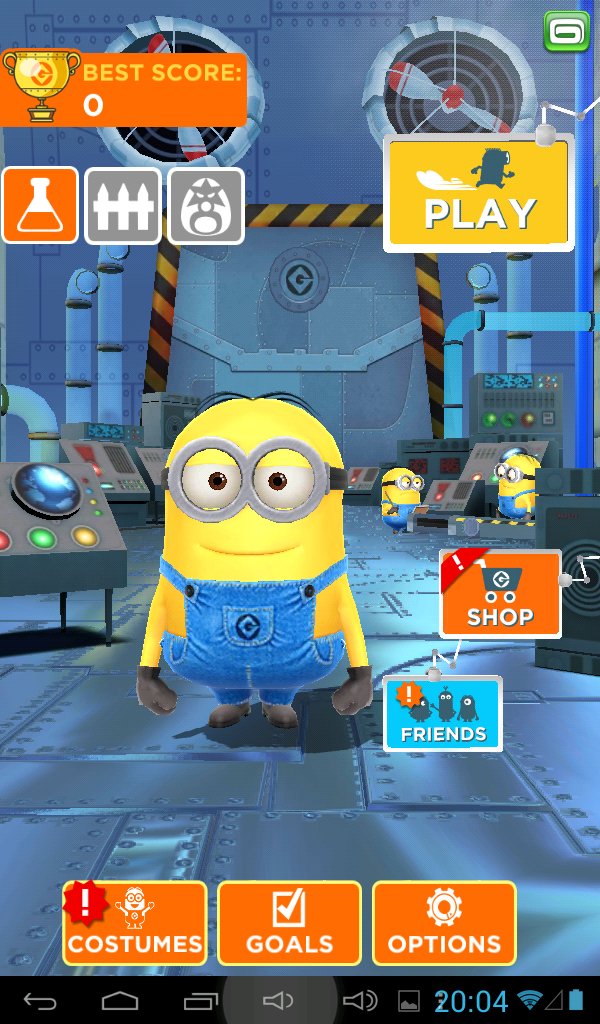Open the COSTUMES menu
Viewport: 600px width, 1024px height.
(x=135, y=923)
